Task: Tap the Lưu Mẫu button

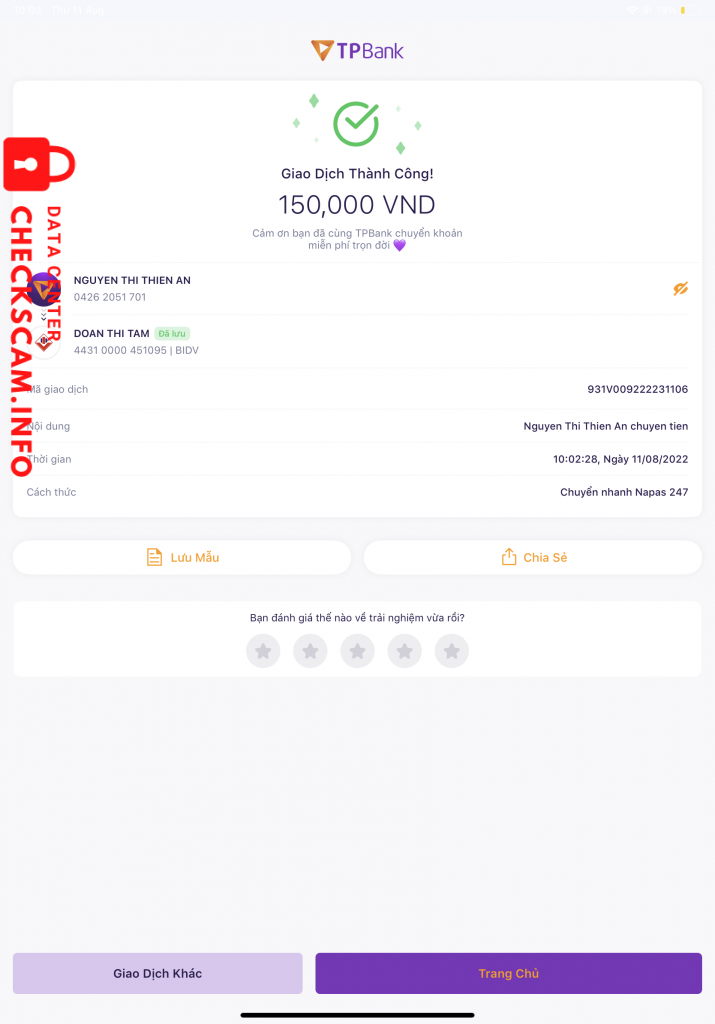Action: 182,558
